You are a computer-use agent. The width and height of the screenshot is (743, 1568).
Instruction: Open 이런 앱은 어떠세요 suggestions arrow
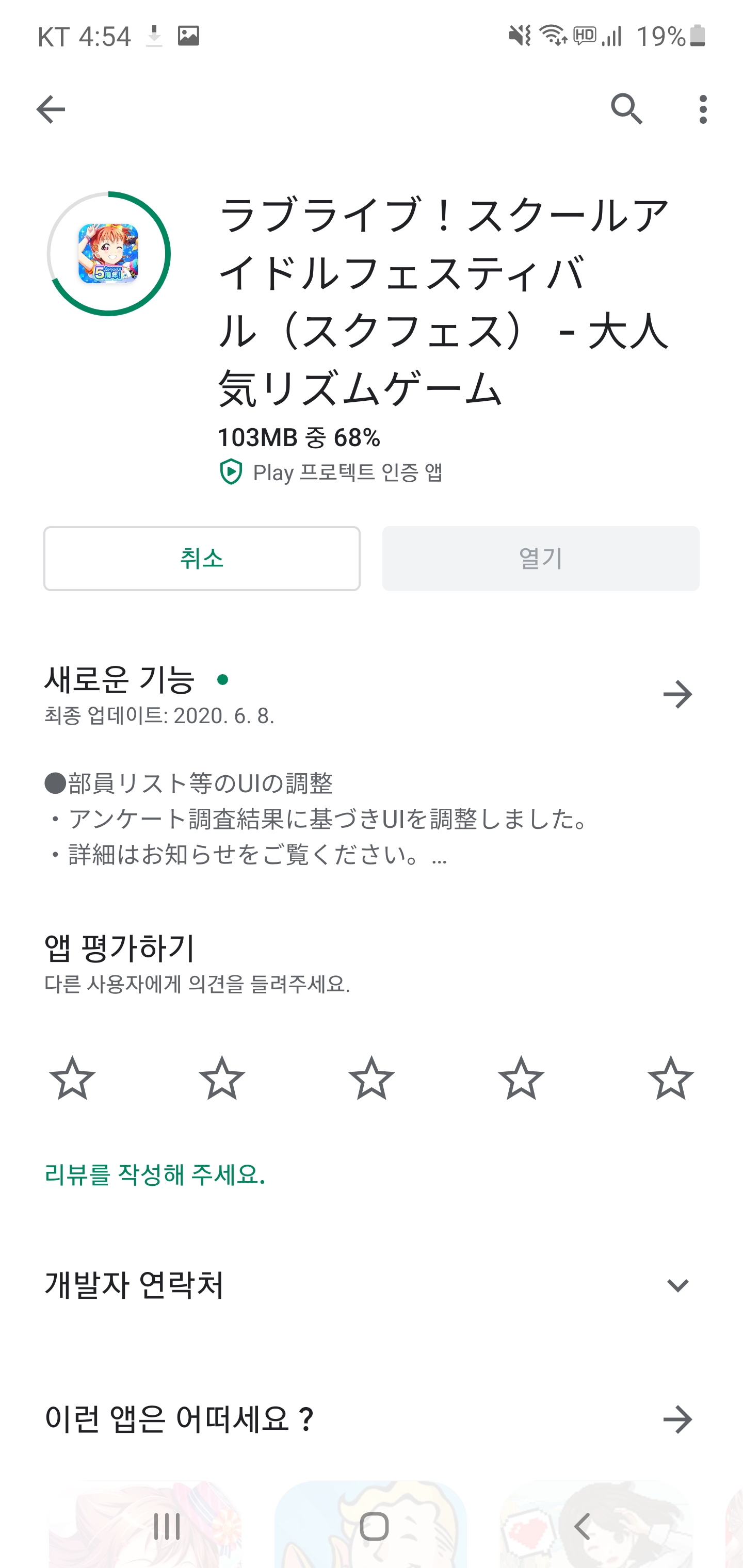(x=677, y=1419)
